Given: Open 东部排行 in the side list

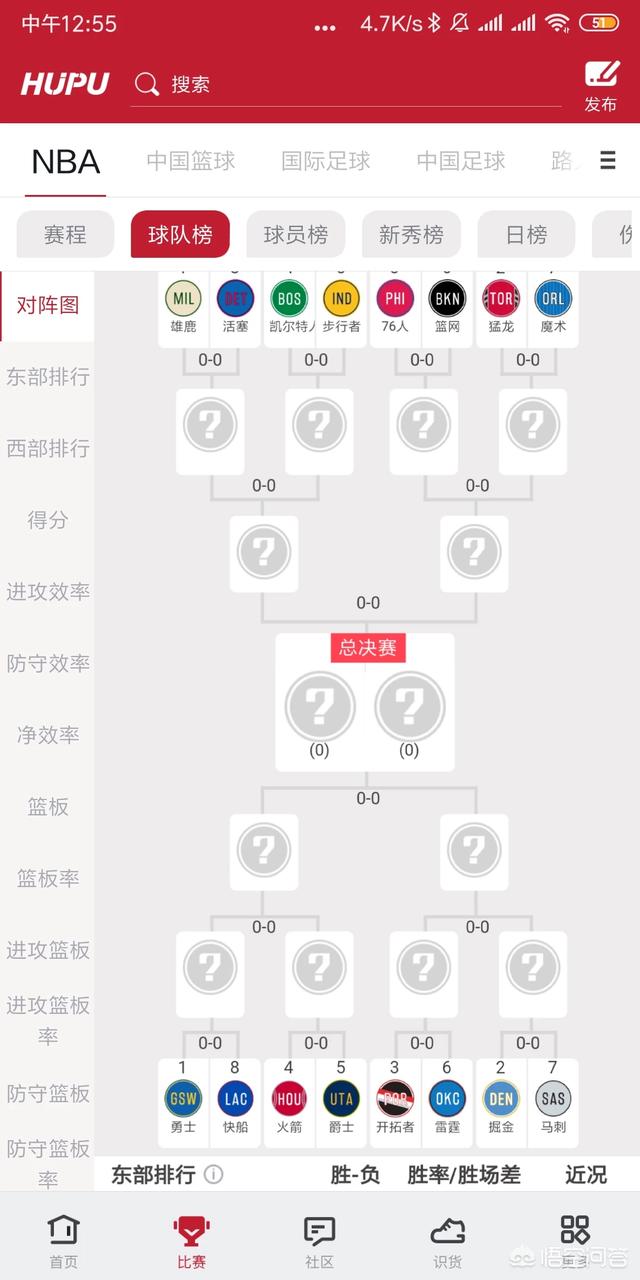Looking at the screenshot, I should [48, 377].
